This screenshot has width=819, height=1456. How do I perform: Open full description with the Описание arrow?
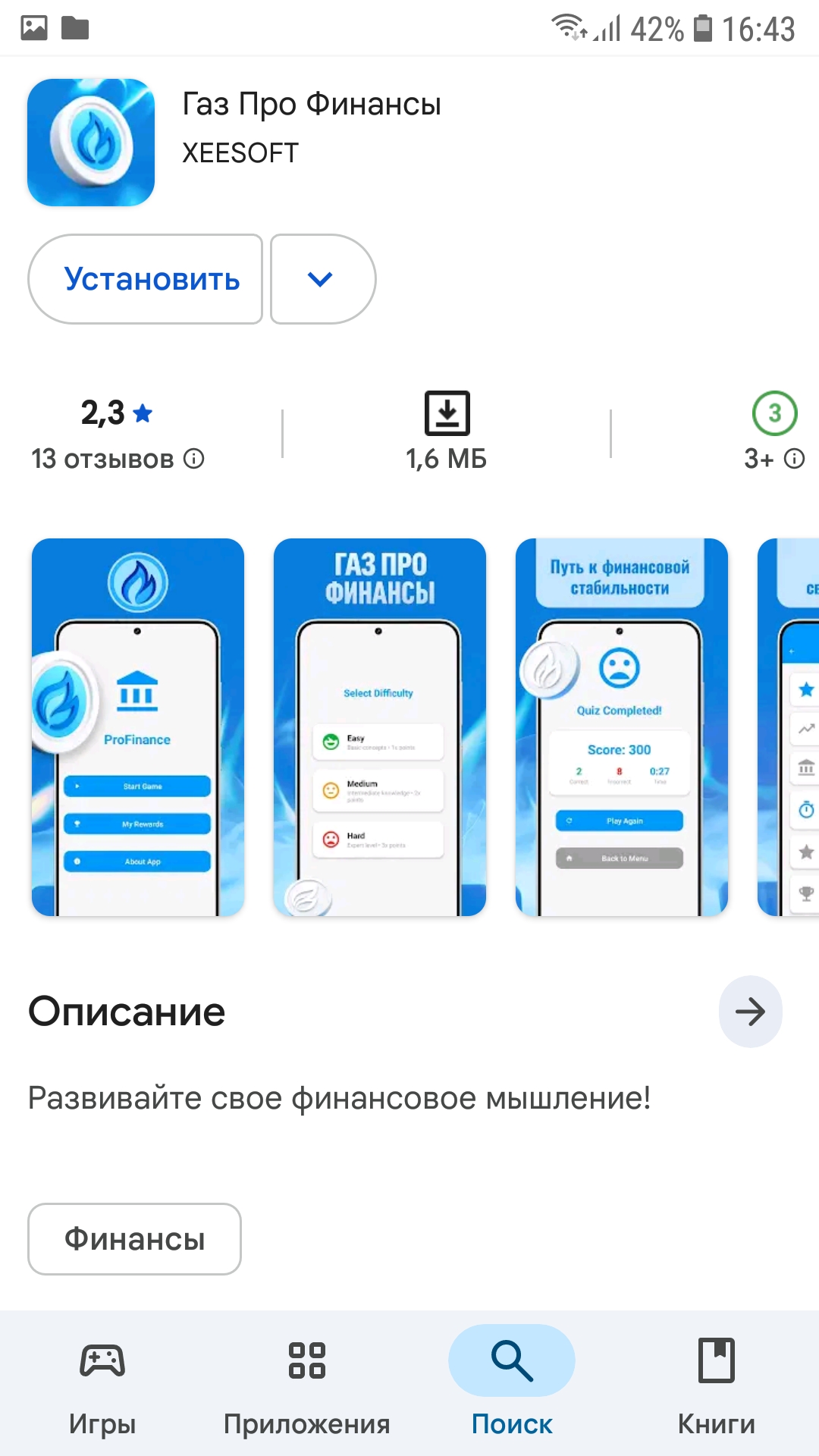pyautogui.click(x=750, y=1012)
